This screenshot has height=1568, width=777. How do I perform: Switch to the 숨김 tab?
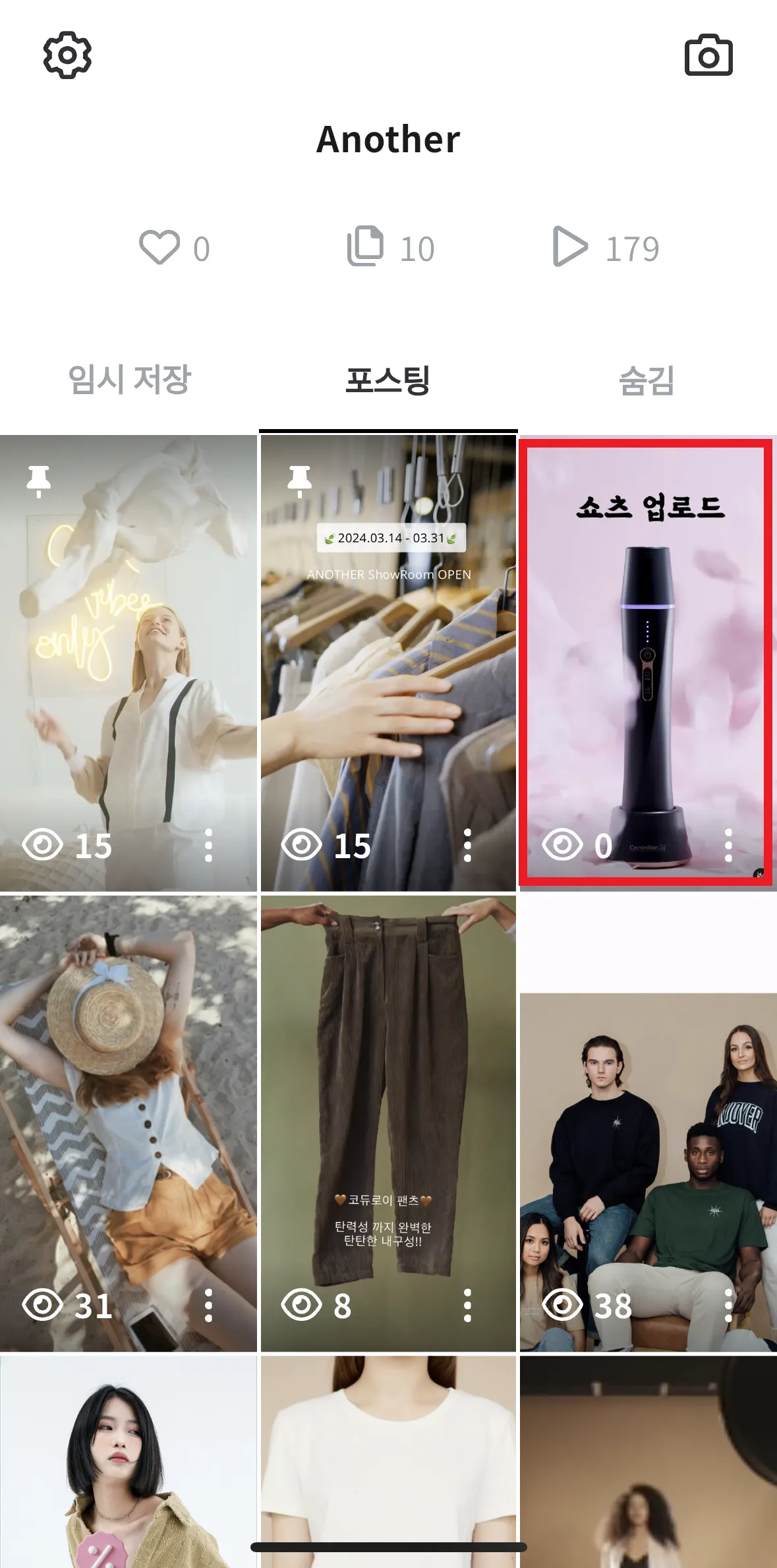point(647,380)
